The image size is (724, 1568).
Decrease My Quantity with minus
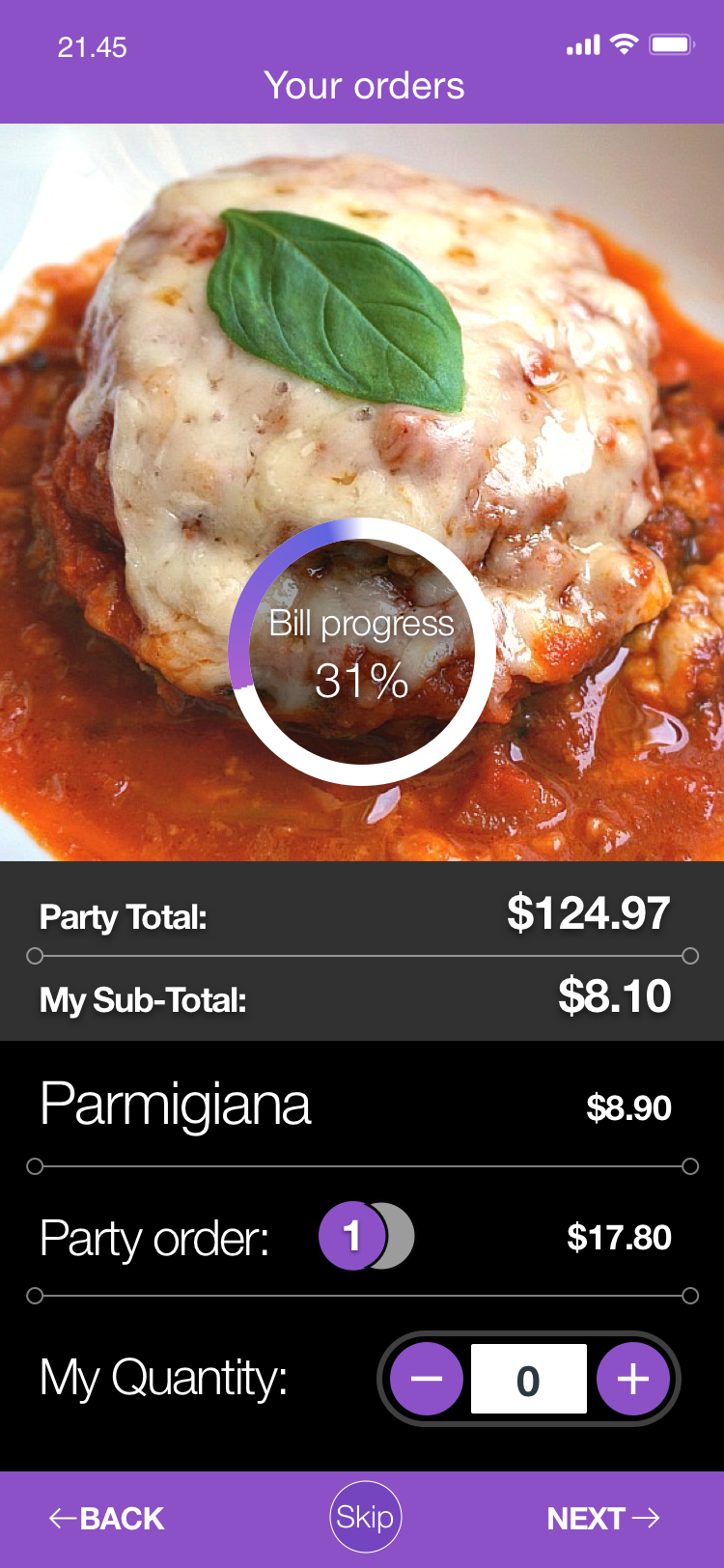(426, 1379)
